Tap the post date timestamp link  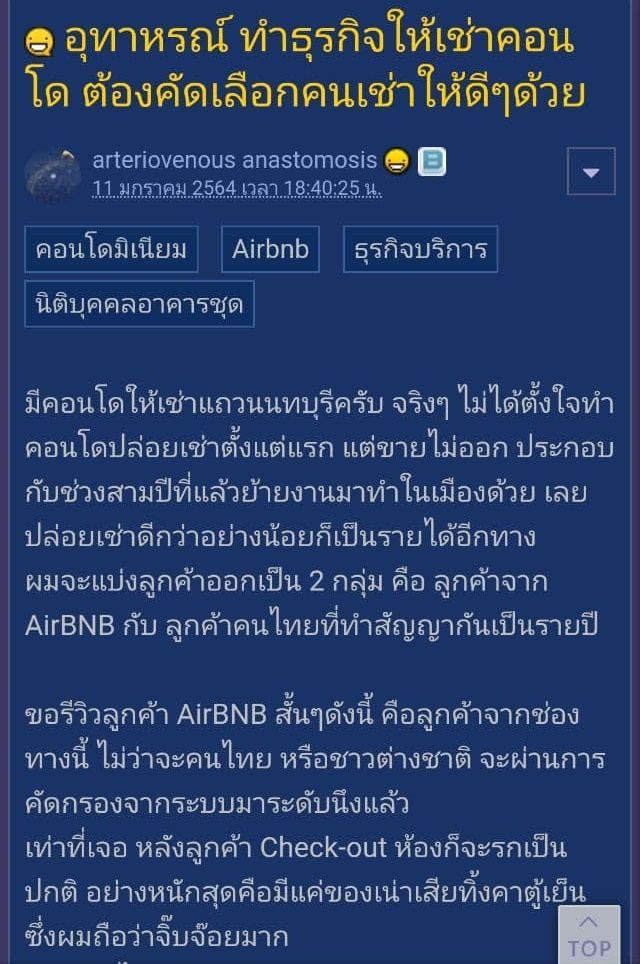point(237,188)
